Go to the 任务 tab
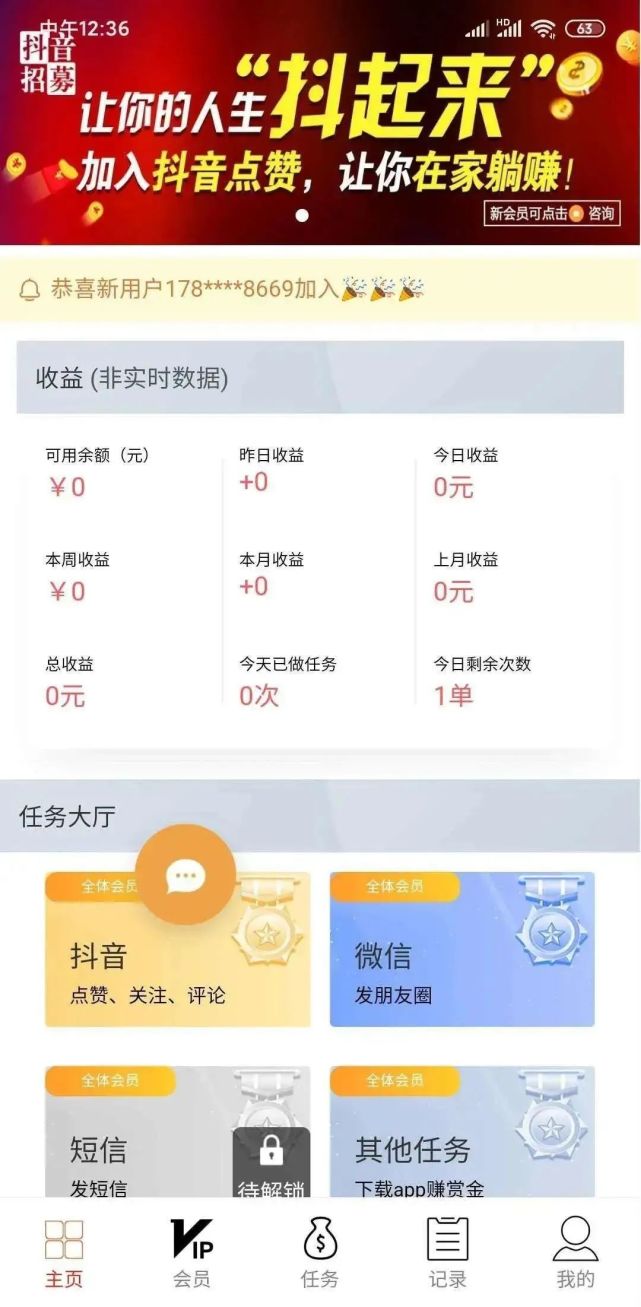641x1307 pixels. (x=320, y=1252)
